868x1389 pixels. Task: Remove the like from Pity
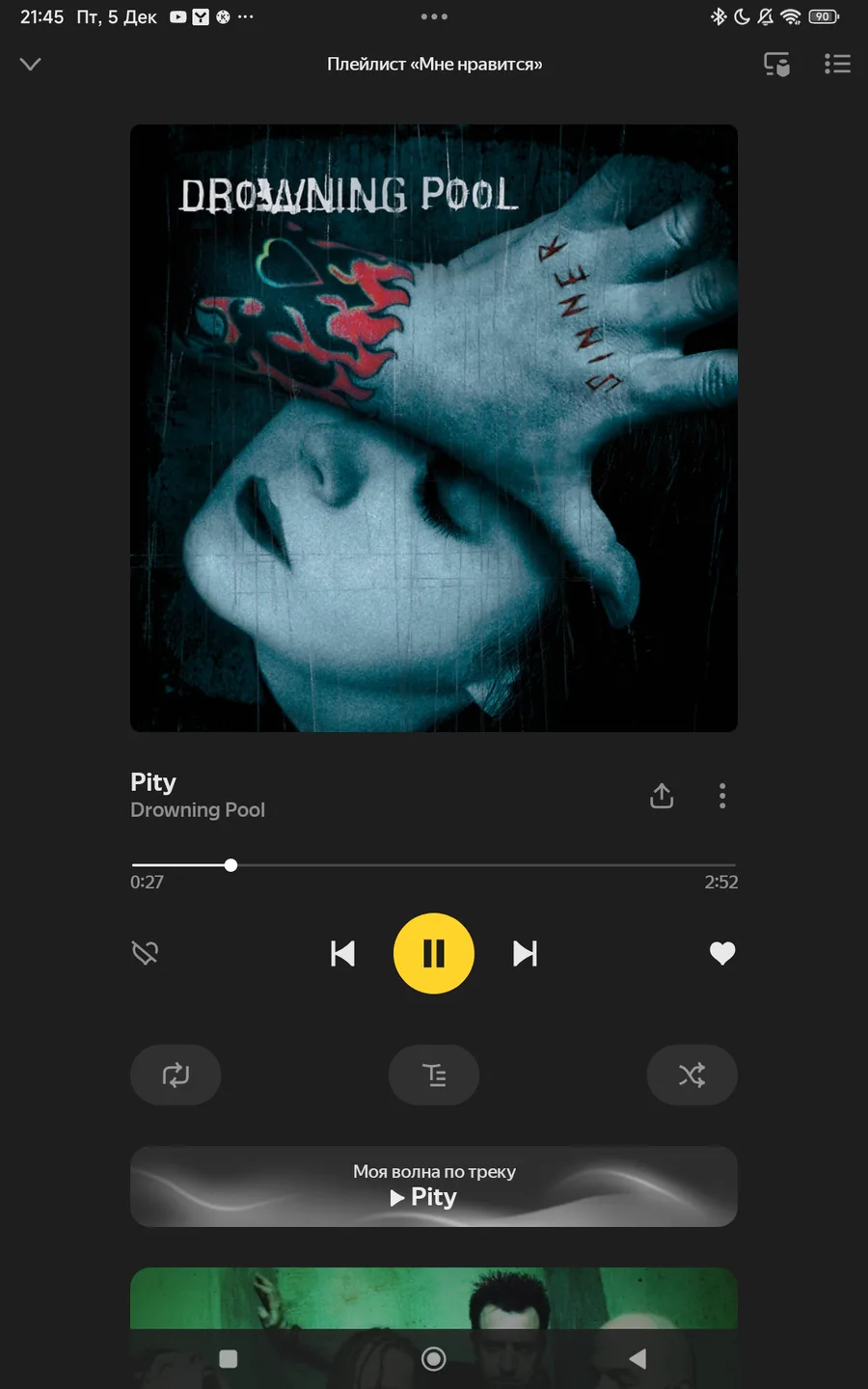click(x=722, y=953)
